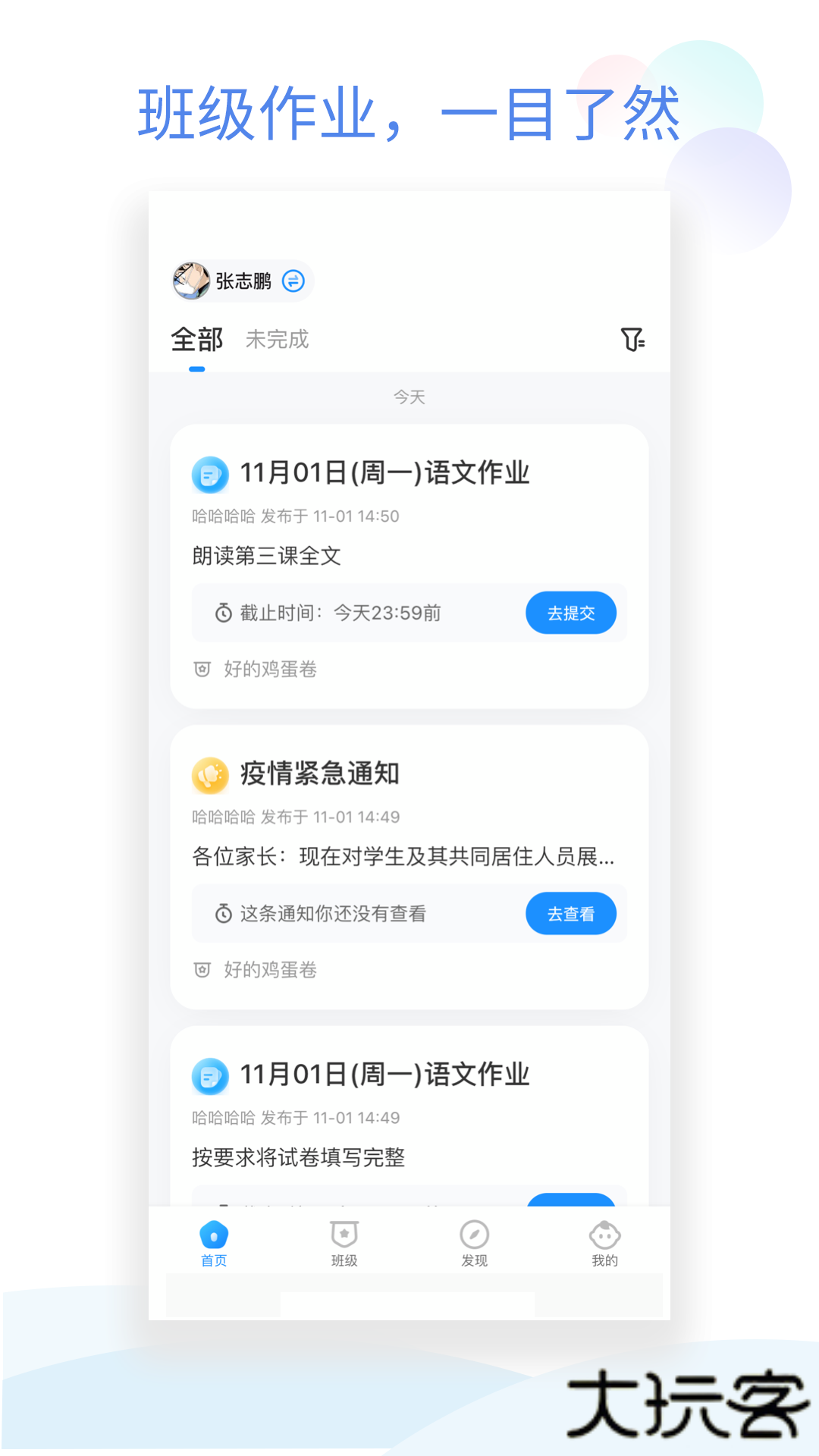The image size is (819, 1456).
Task: Tap the megaphone icon on 疫情紧急通知 card
Action: coord(209,773)
